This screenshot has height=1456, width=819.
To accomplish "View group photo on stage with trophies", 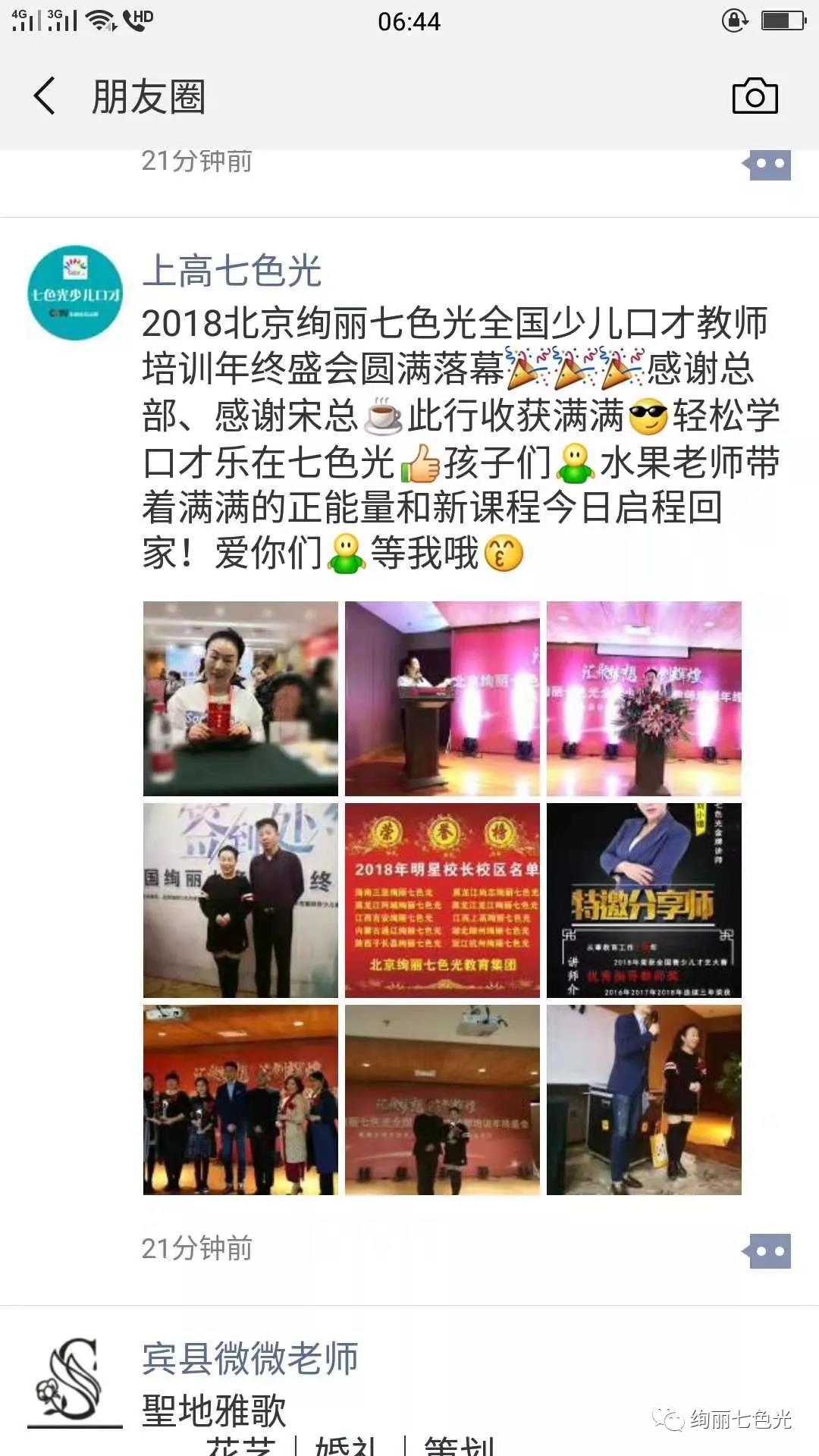I will tap(240, 1100).
